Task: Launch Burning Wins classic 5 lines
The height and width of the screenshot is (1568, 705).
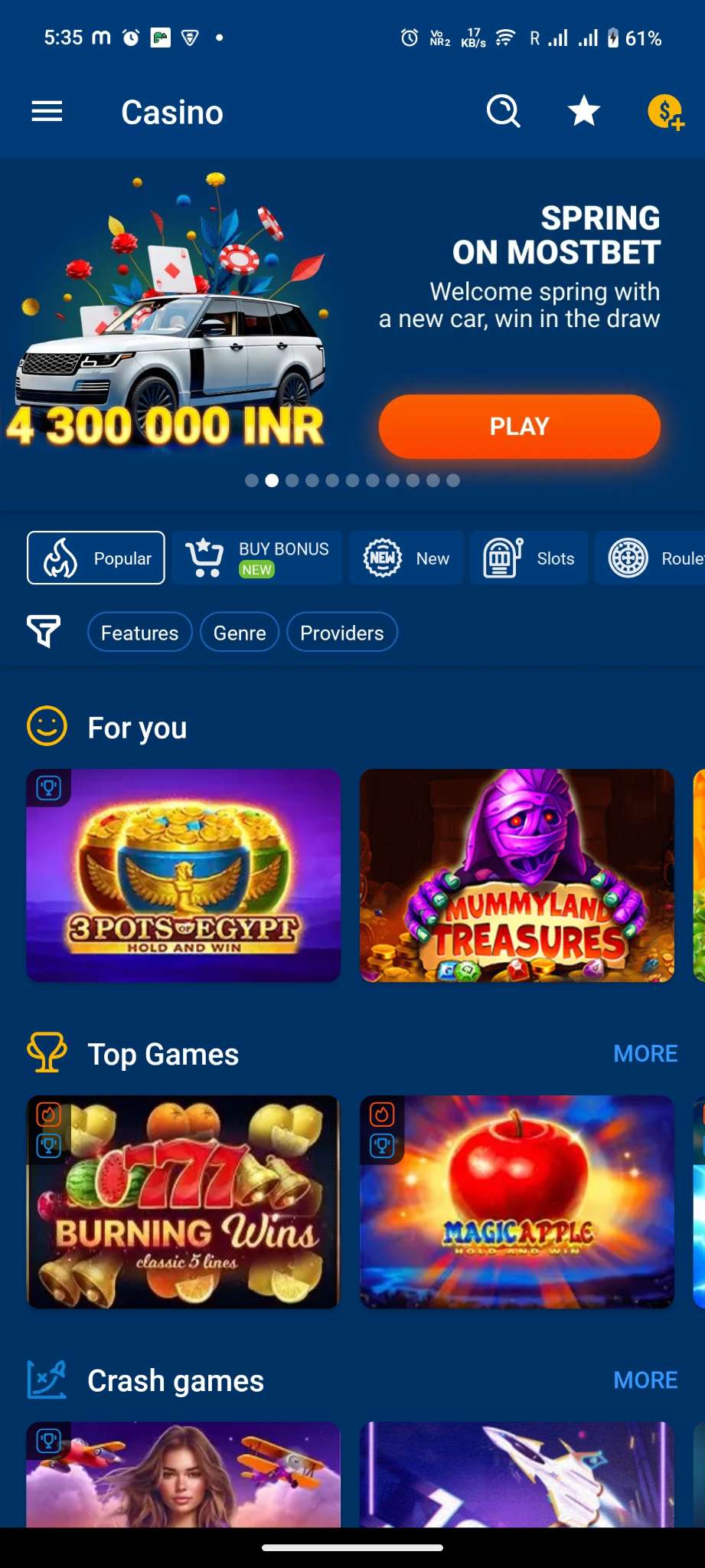Action: [x=184, y=1202]
